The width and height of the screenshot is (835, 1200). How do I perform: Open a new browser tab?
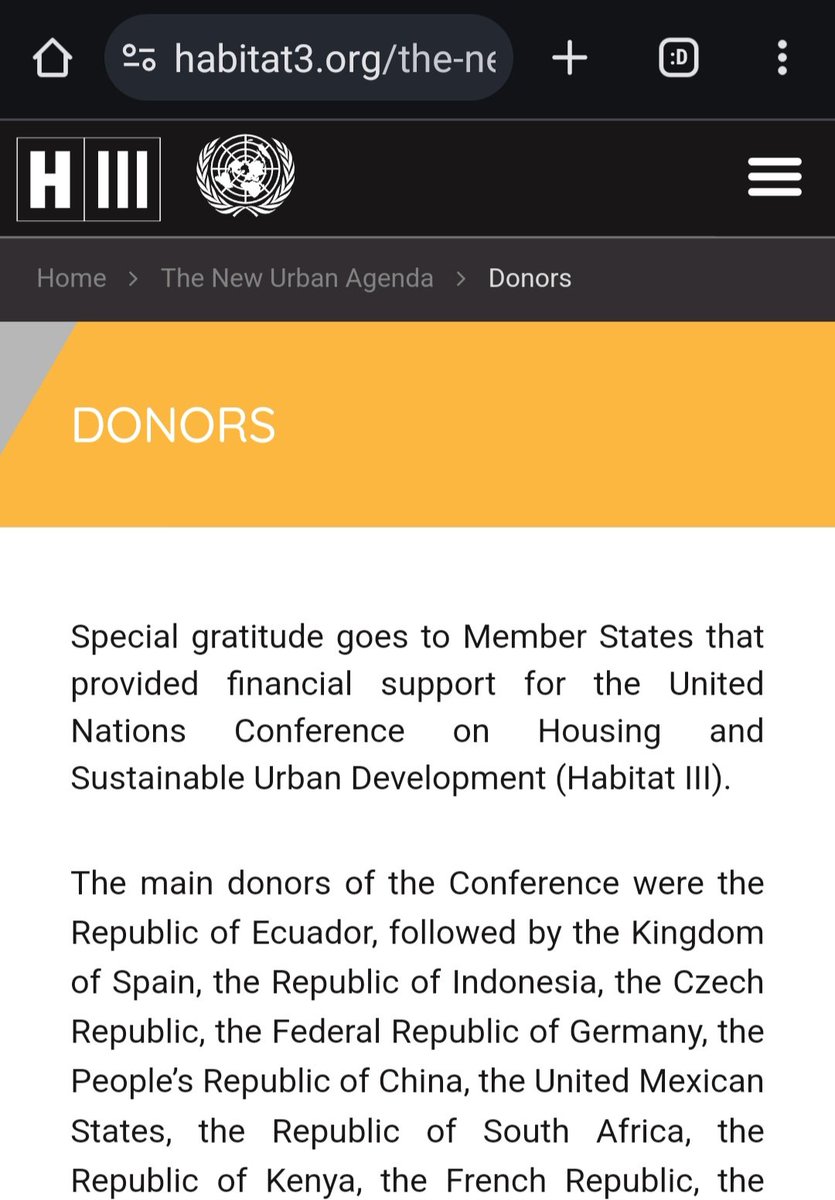pos(569,59)
